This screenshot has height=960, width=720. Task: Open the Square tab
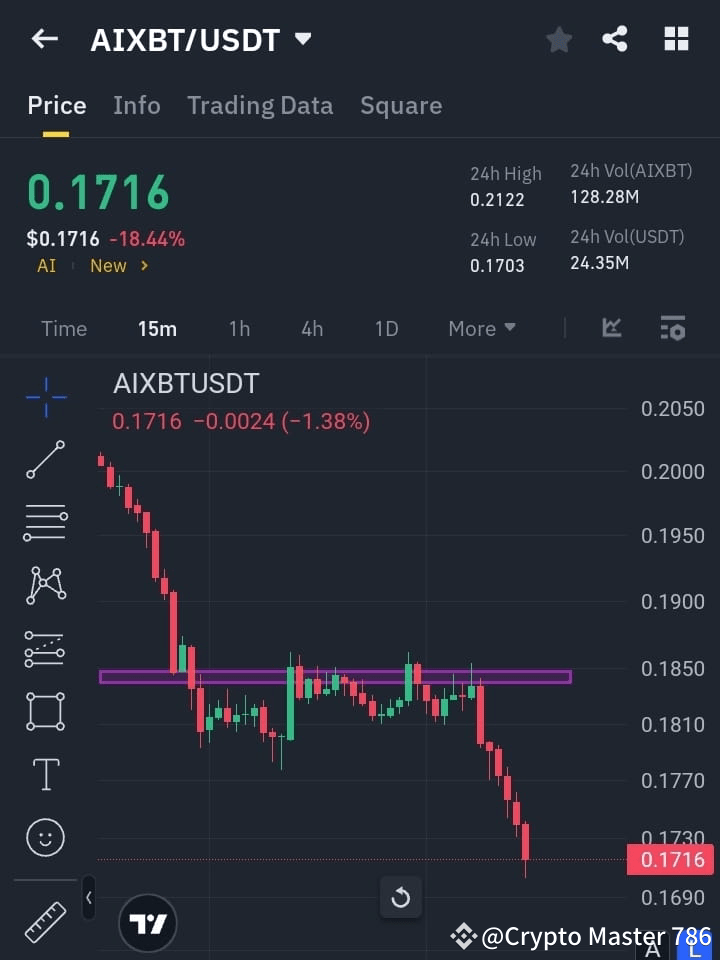(x=401, y=105)
